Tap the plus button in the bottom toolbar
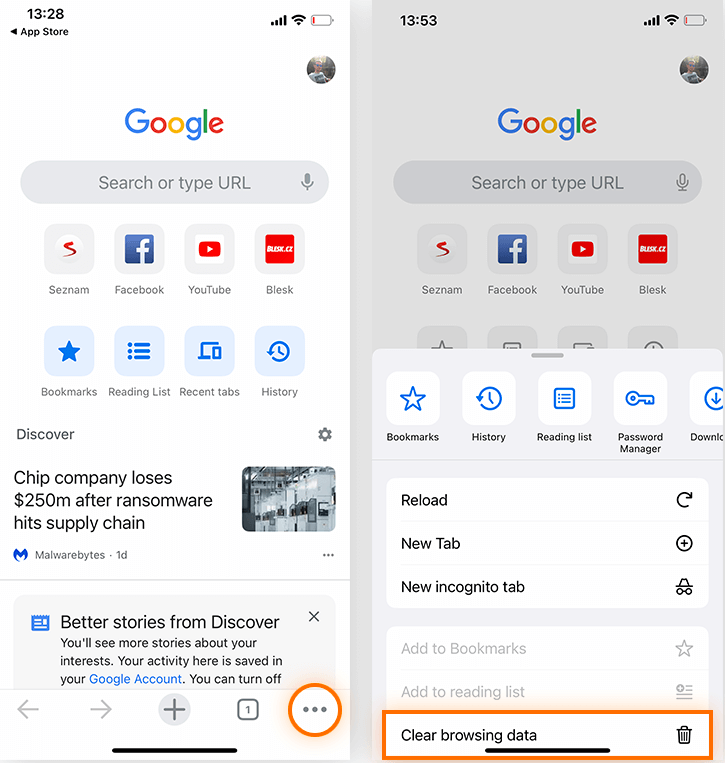 pyautogui.click(x=175, y=710)
